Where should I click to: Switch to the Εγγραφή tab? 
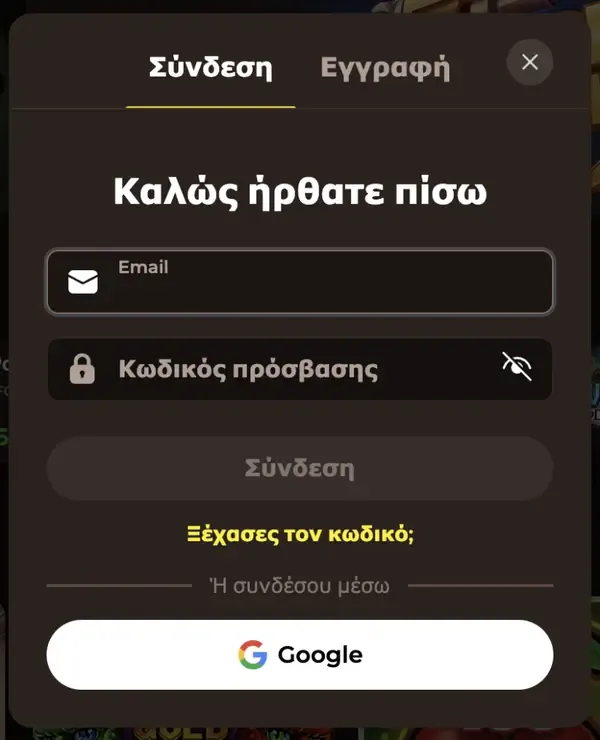click(x=385, y=68)
